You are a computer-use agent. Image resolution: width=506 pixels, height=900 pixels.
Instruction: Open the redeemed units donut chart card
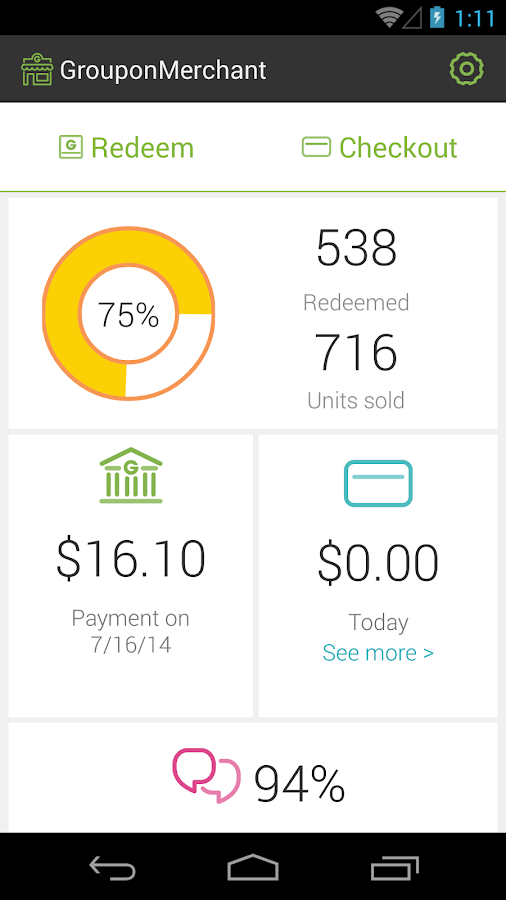point(253,313)
